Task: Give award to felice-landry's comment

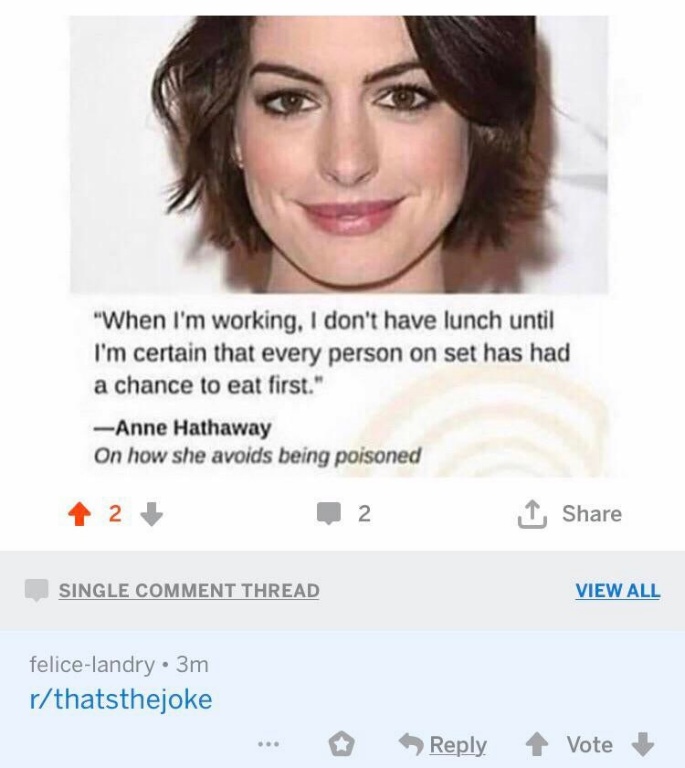Action: [341, 745]
